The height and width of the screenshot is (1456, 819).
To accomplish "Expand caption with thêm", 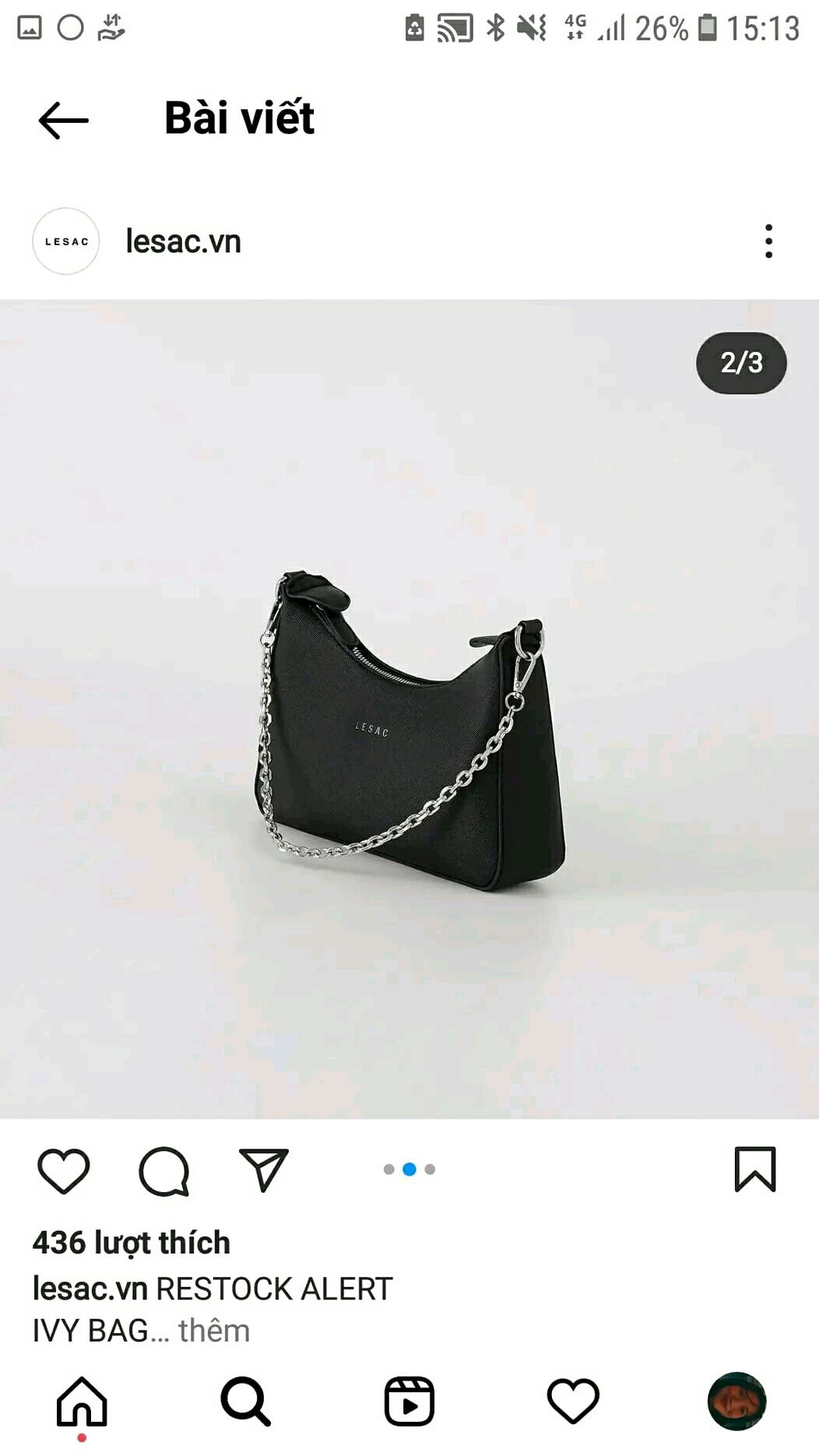I will pyautogui.click(x=214, y=1331).
